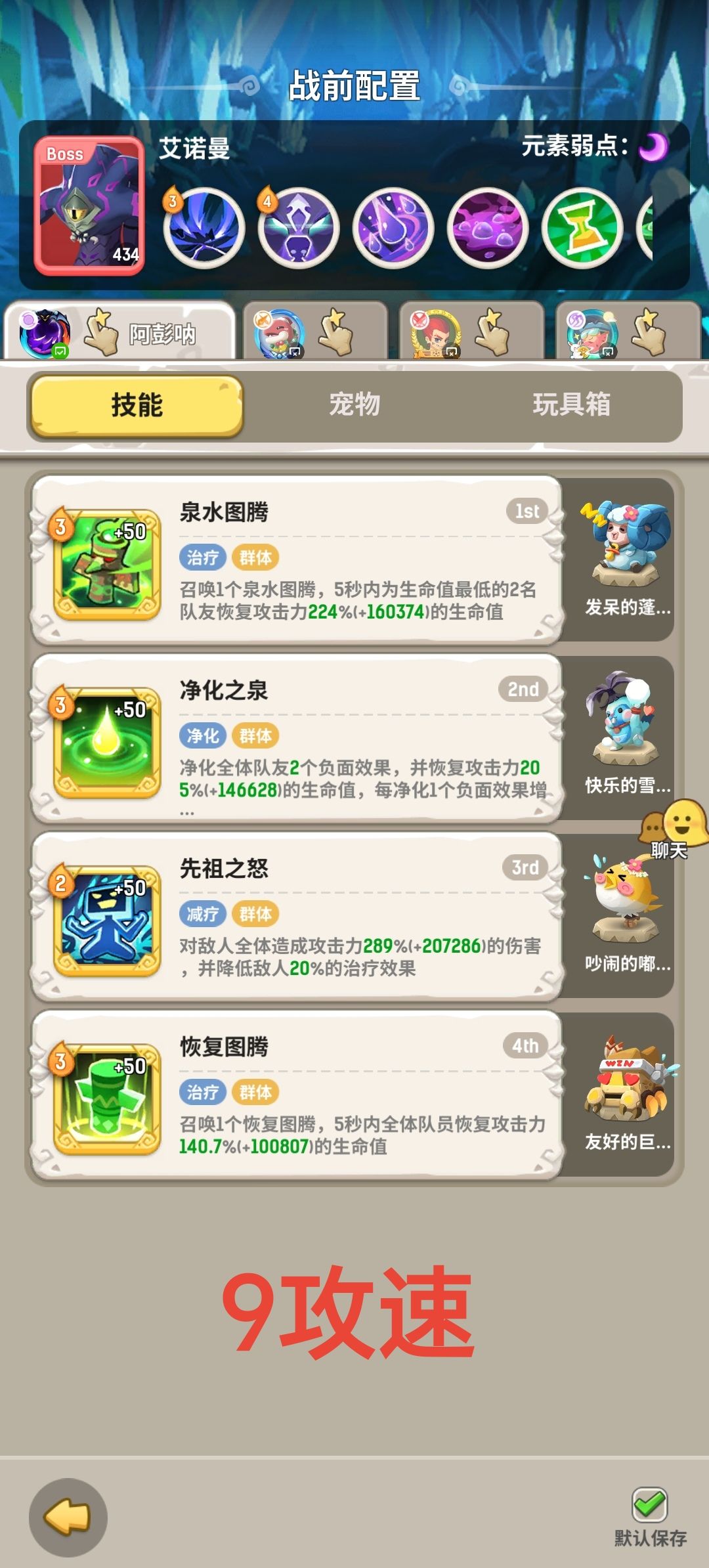
Task: Open the 玩具箱 tab
Action: [572, 406]
